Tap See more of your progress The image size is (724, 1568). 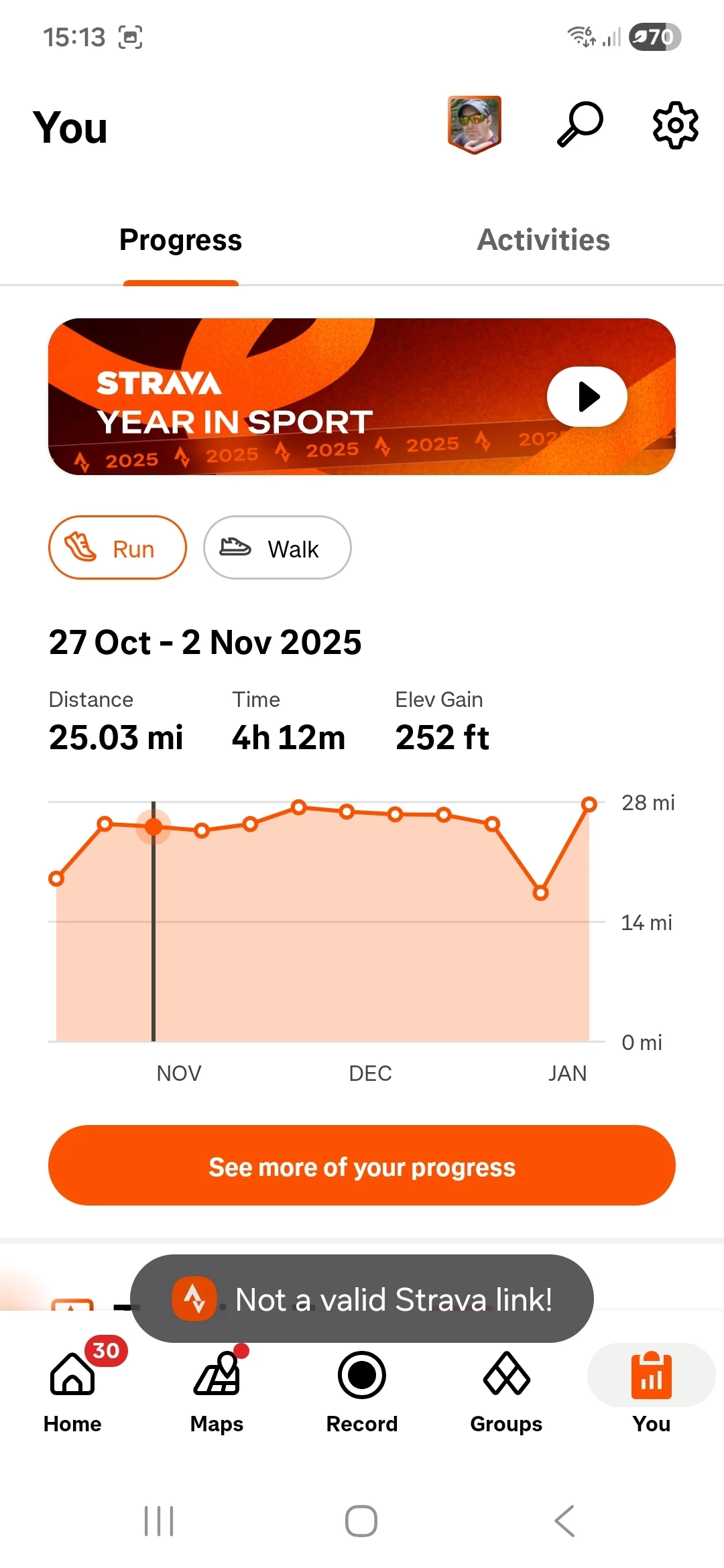362,1166
